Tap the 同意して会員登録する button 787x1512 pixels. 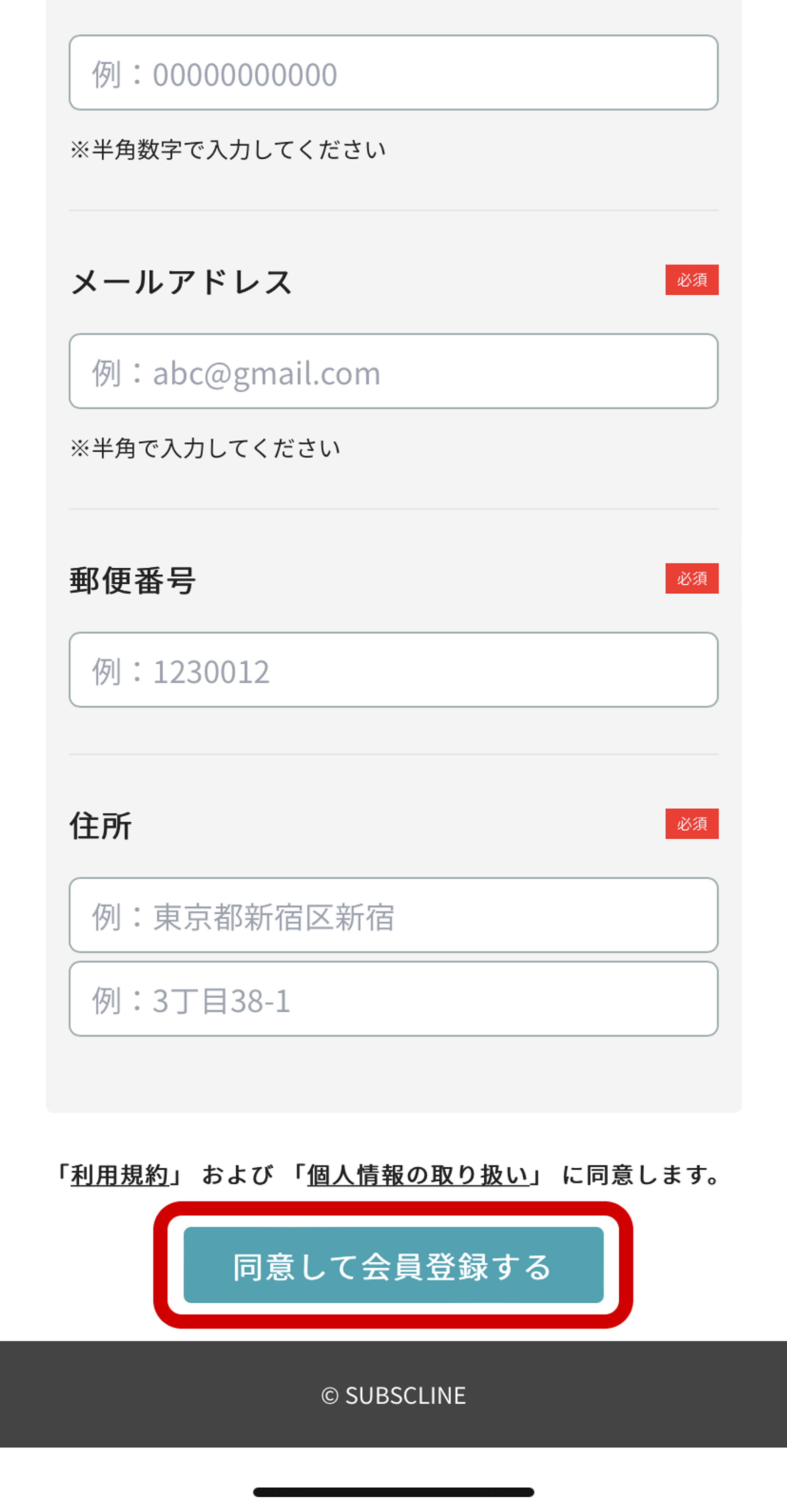[x=393, y=1266]
